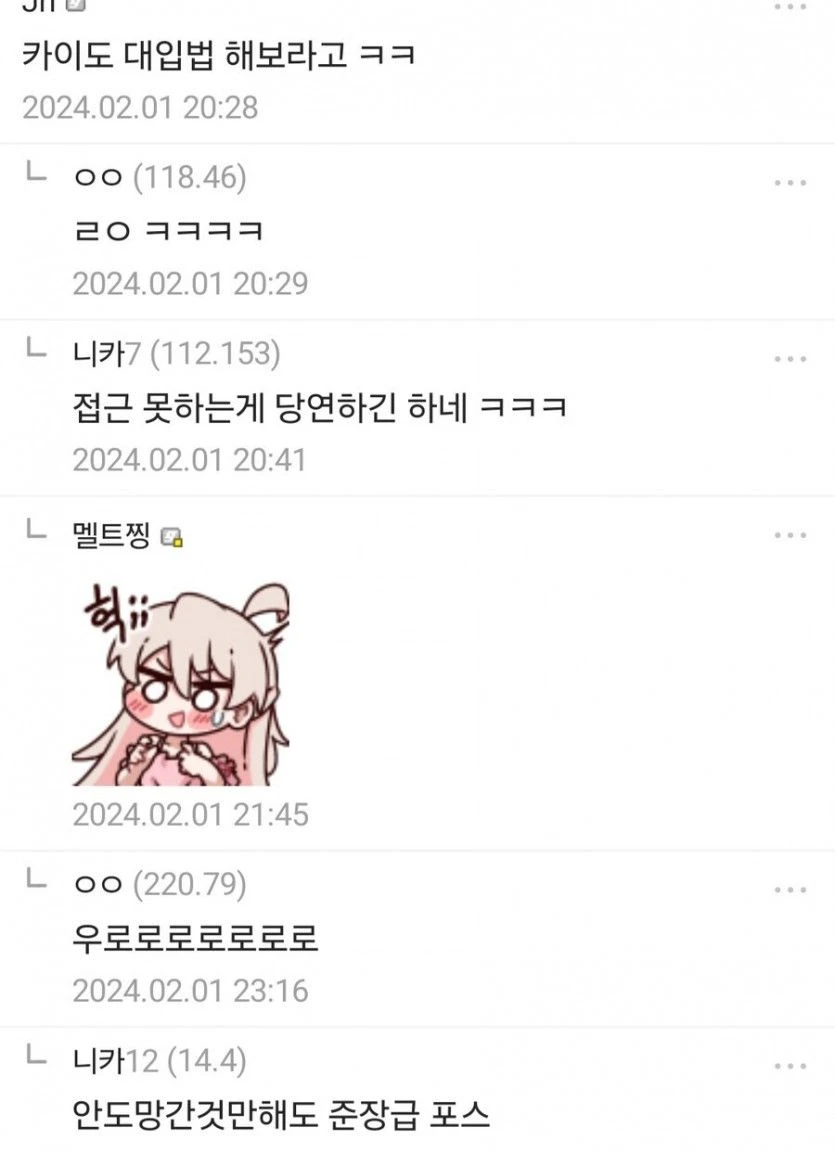Open the 니카7 (112.153) nickname
Screen dimensions: 835x1153
coord(176,353)
